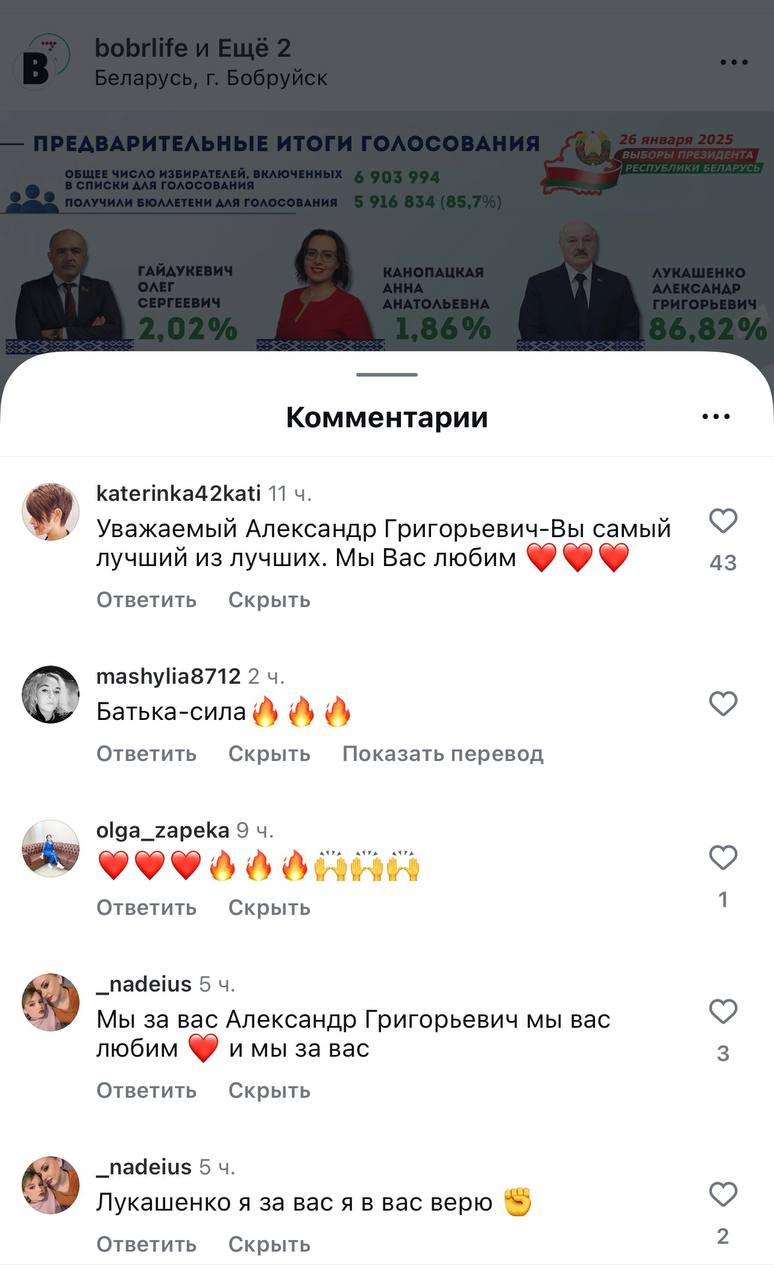Open olga_zapeka's profile picture

(x=51, y=849)
